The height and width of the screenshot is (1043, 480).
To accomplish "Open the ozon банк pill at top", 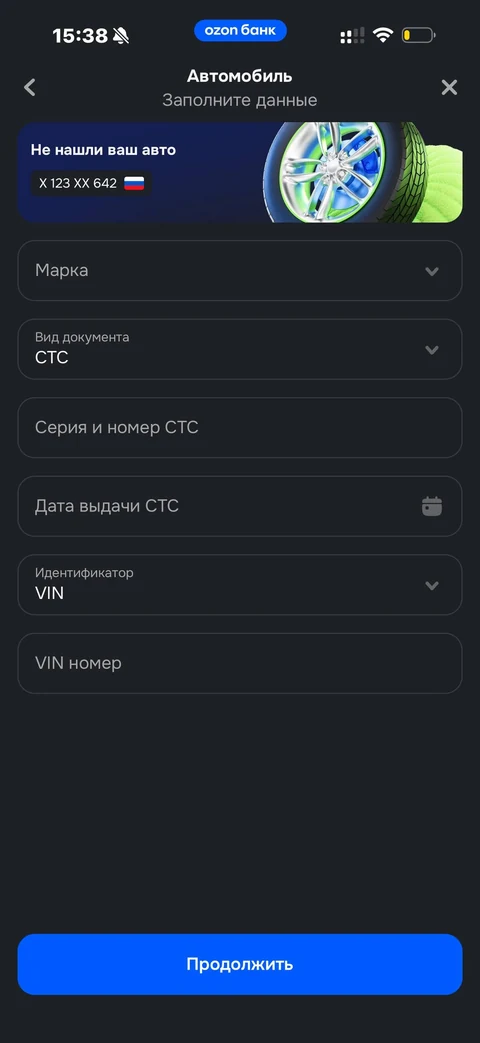I will tap(240, 31).
